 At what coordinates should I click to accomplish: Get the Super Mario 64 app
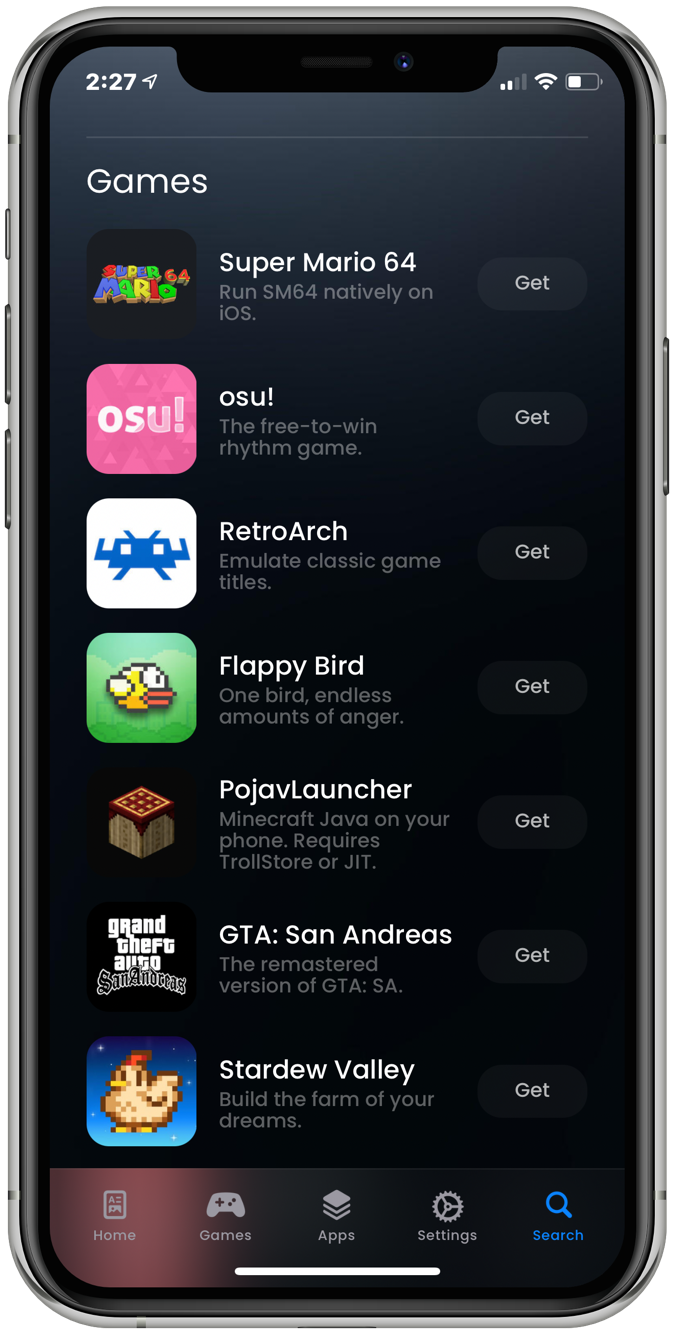pos(531,283)
